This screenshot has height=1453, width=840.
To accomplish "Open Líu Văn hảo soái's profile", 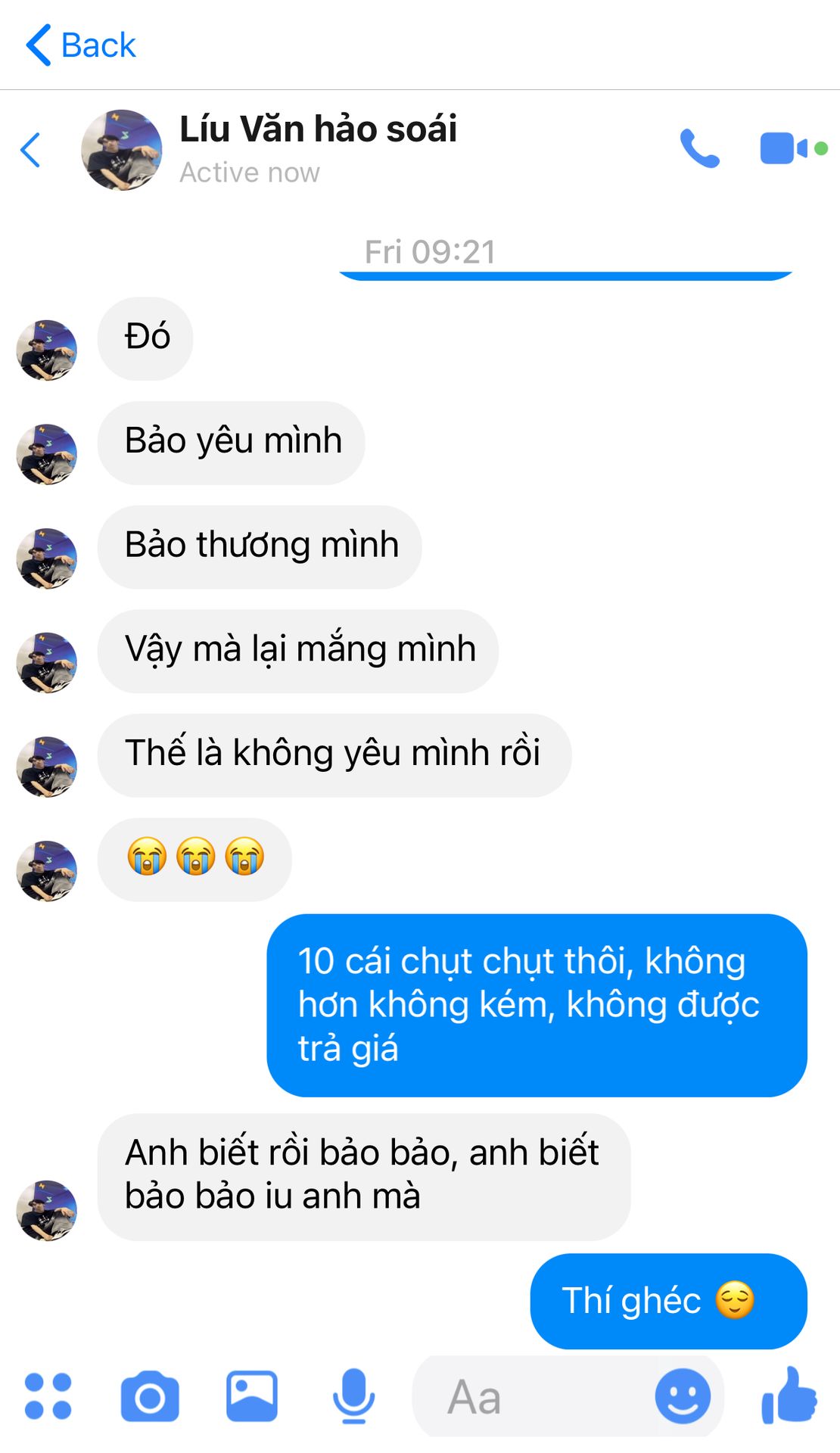I will click(318, 129).
